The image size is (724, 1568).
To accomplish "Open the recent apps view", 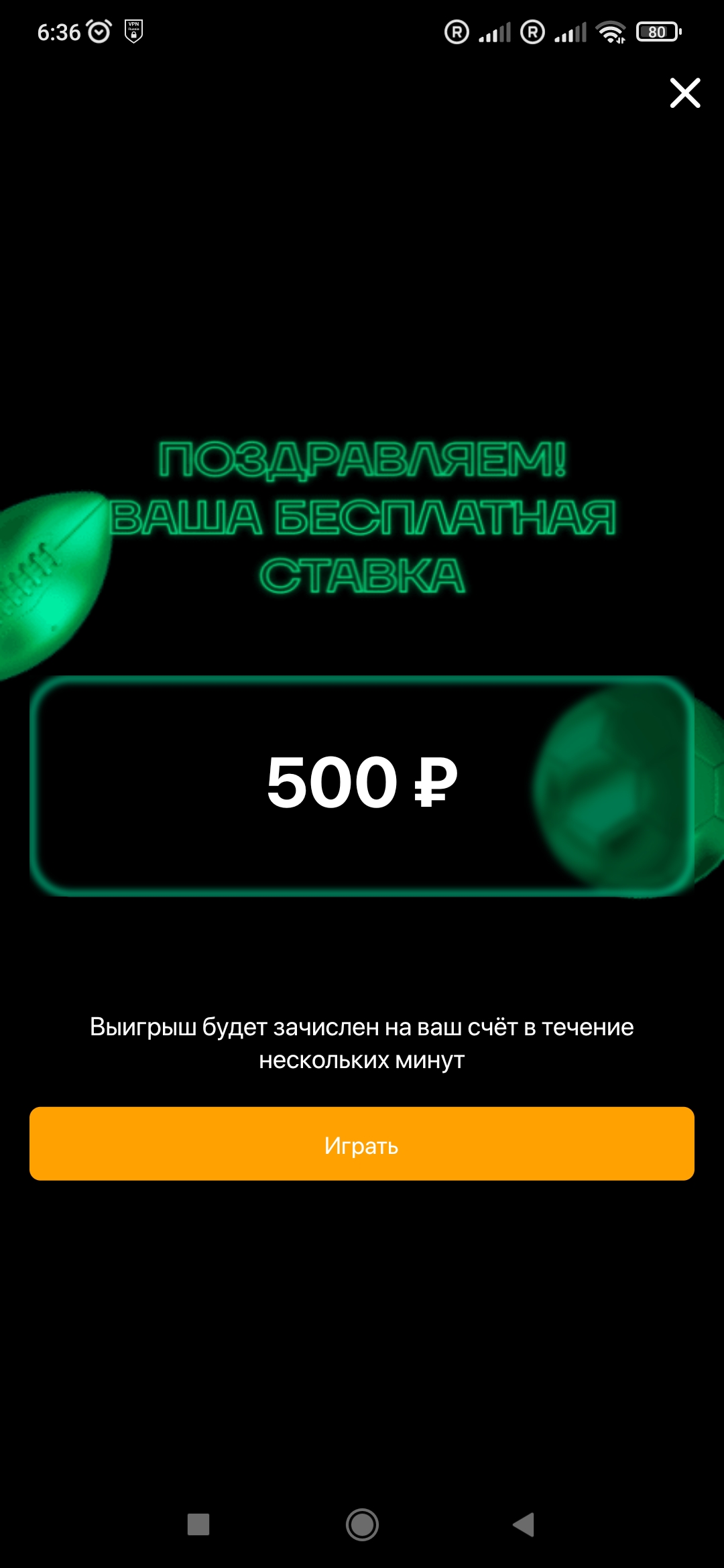I will click(198, 1524).
